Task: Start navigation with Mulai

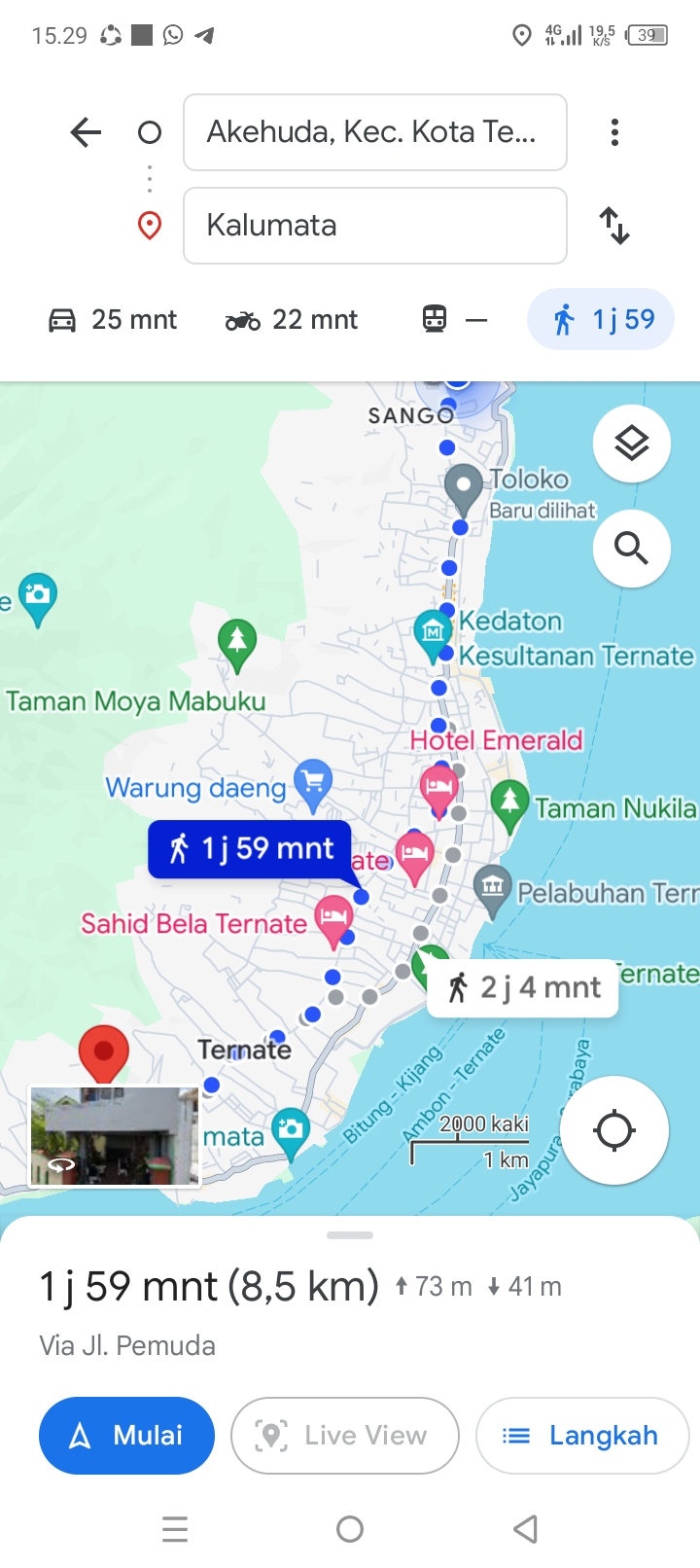Action: click(126, 1436)
